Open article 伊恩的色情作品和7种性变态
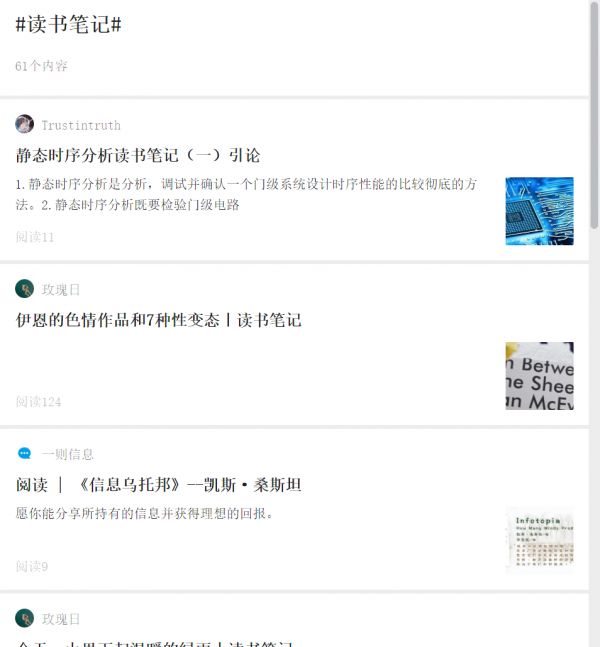This screenshot has width=600, height=647. pyautogui.click(x=158, y=321)
